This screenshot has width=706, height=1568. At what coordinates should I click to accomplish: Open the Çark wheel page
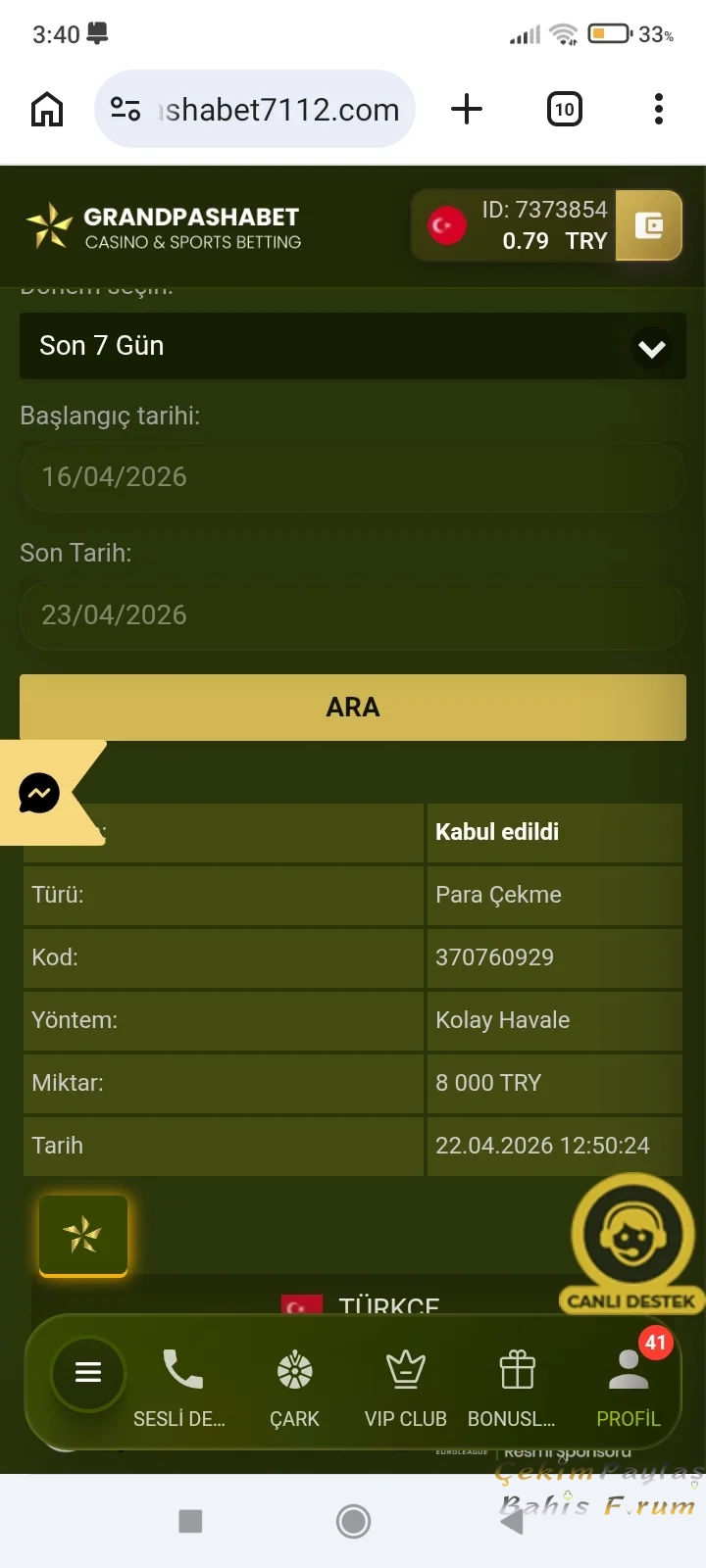[x=294, y=1386]
